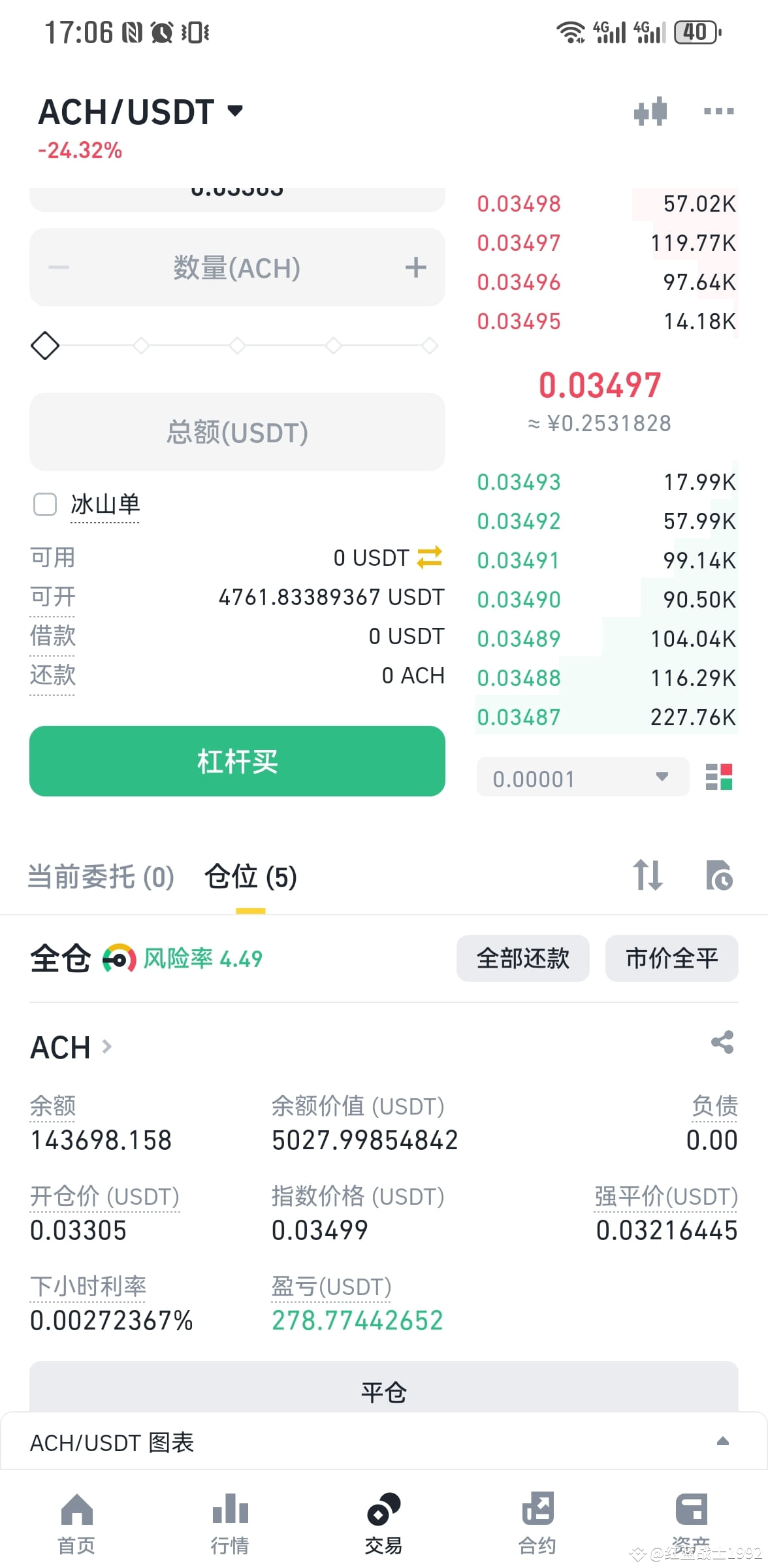Click the order book depth layout icon
The height and width of the screenshot is (1568, 768).
click(720, 777)
